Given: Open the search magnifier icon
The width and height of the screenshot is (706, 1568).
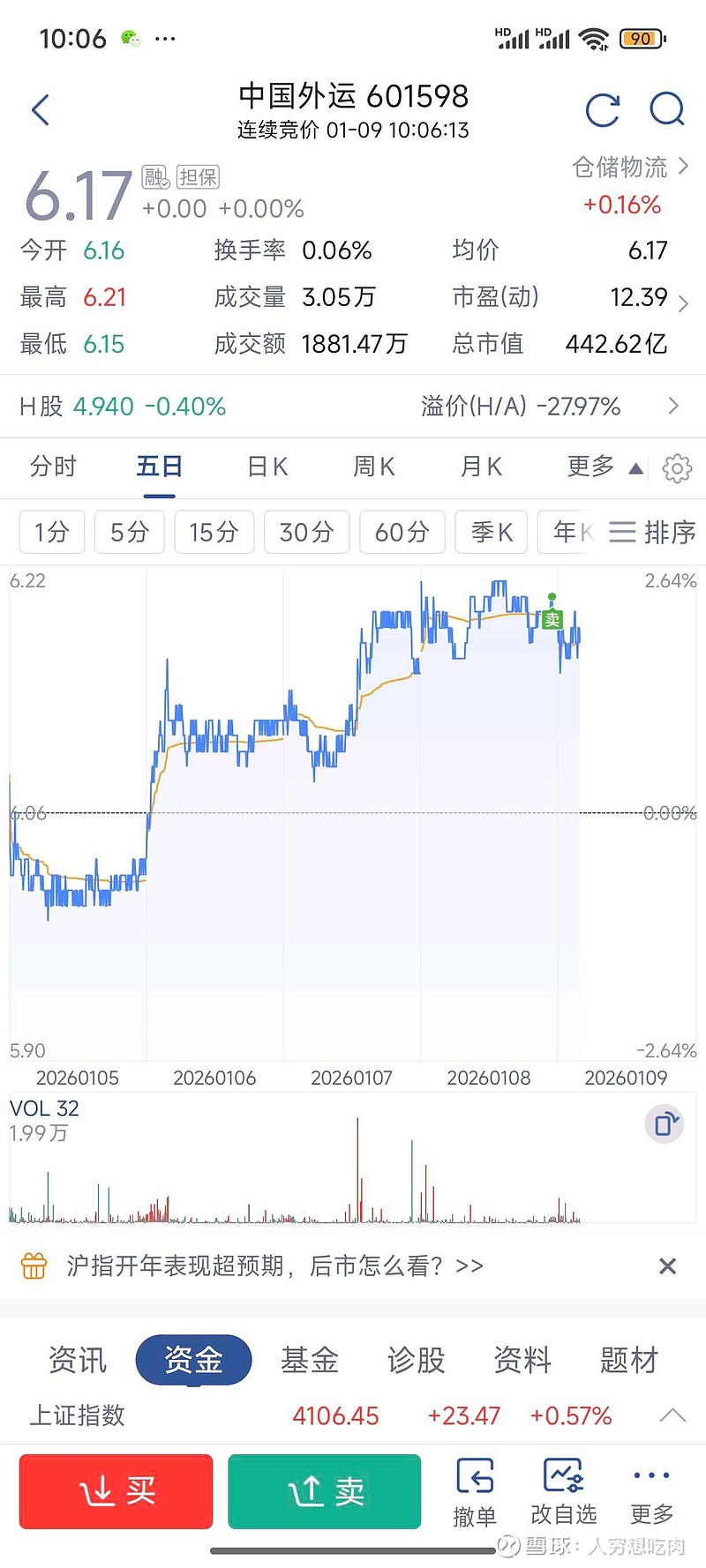Looking at the screenshot, I should point(667,110).
